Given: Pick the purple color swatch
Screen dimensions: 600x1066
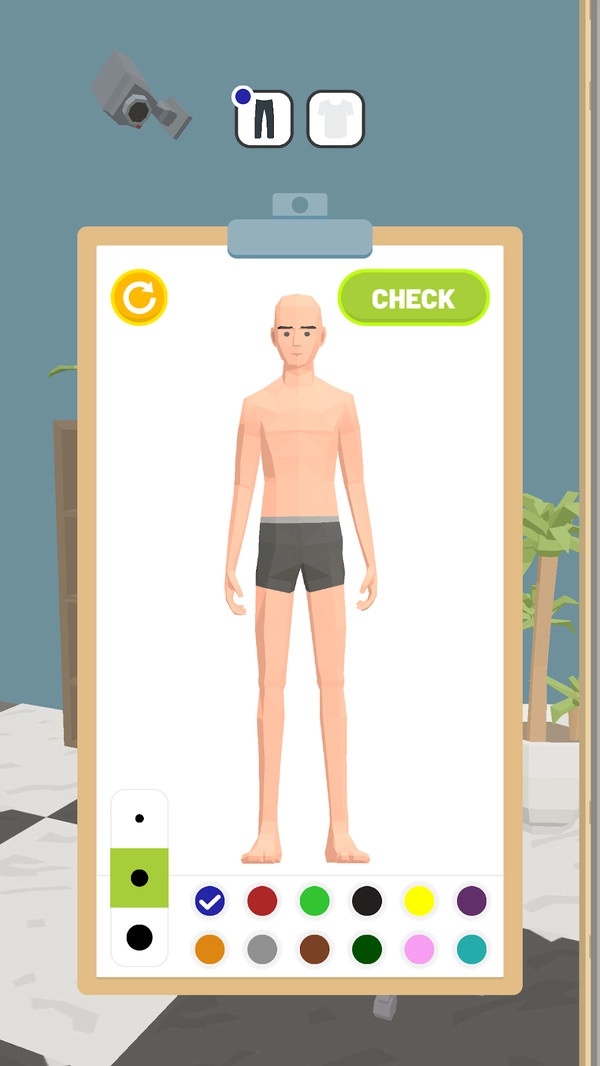Looking at the screenshot, I should (472, 901).
